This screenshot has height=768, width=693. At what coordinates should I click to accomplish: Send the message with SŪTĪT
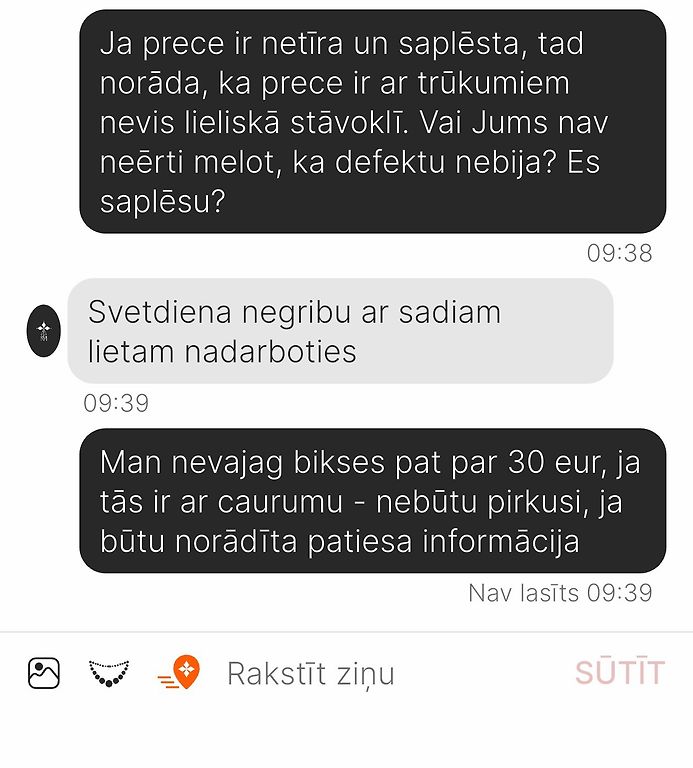(619, 673)
